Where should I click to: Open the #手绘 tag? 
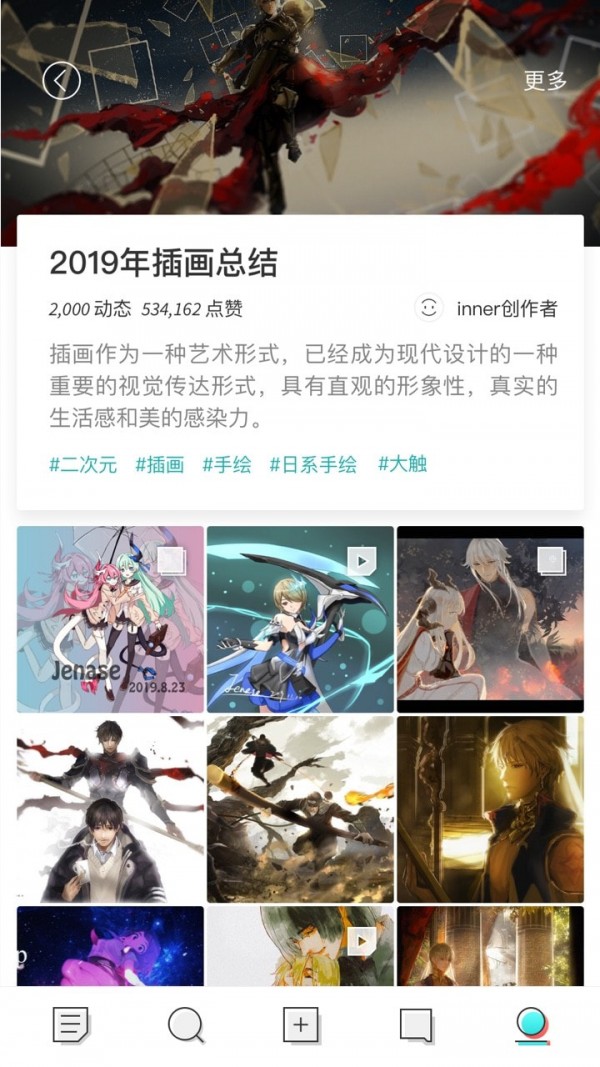pyautogui.click(x=227, y=464)
